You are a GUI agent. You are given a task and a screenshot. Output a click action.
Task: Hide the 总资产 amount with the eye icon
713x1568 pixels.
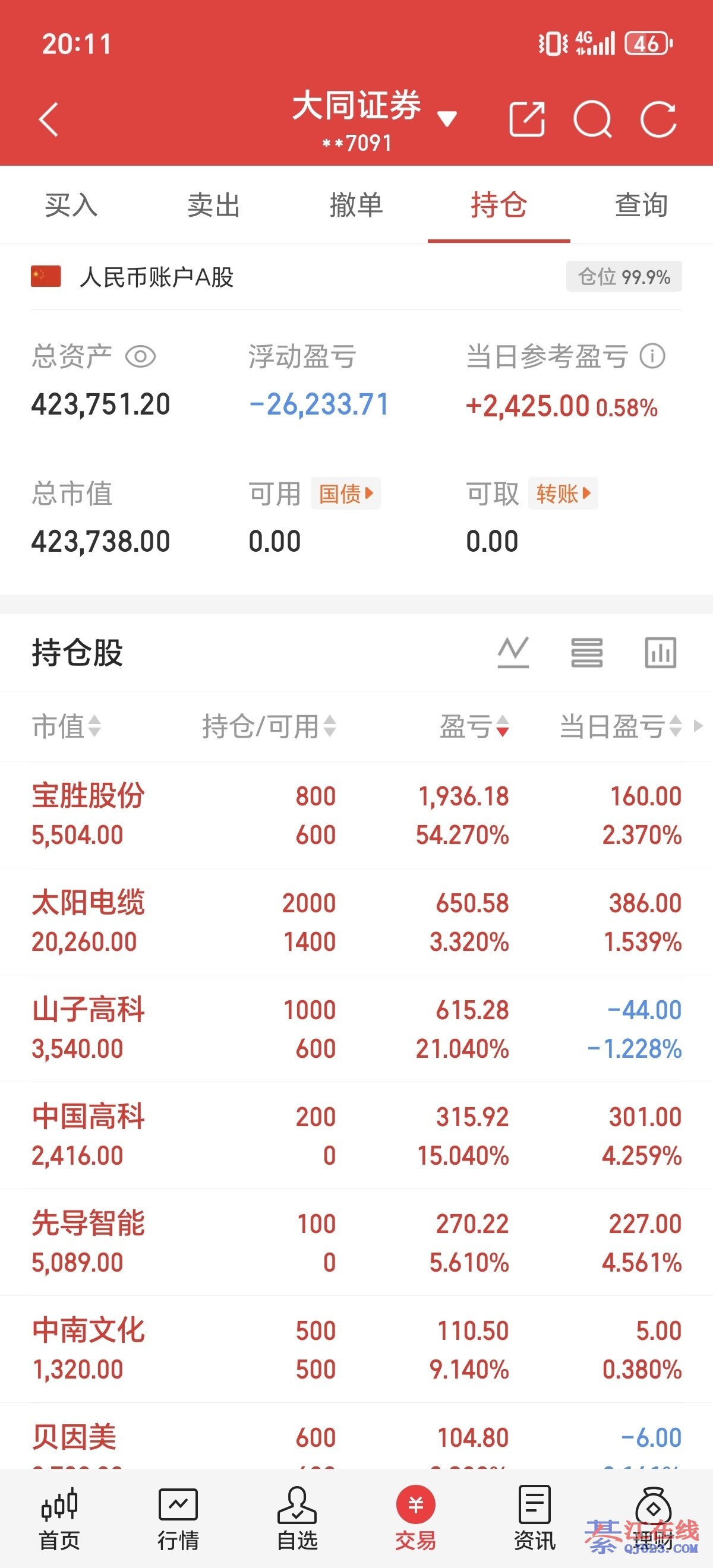coord(141,356)
